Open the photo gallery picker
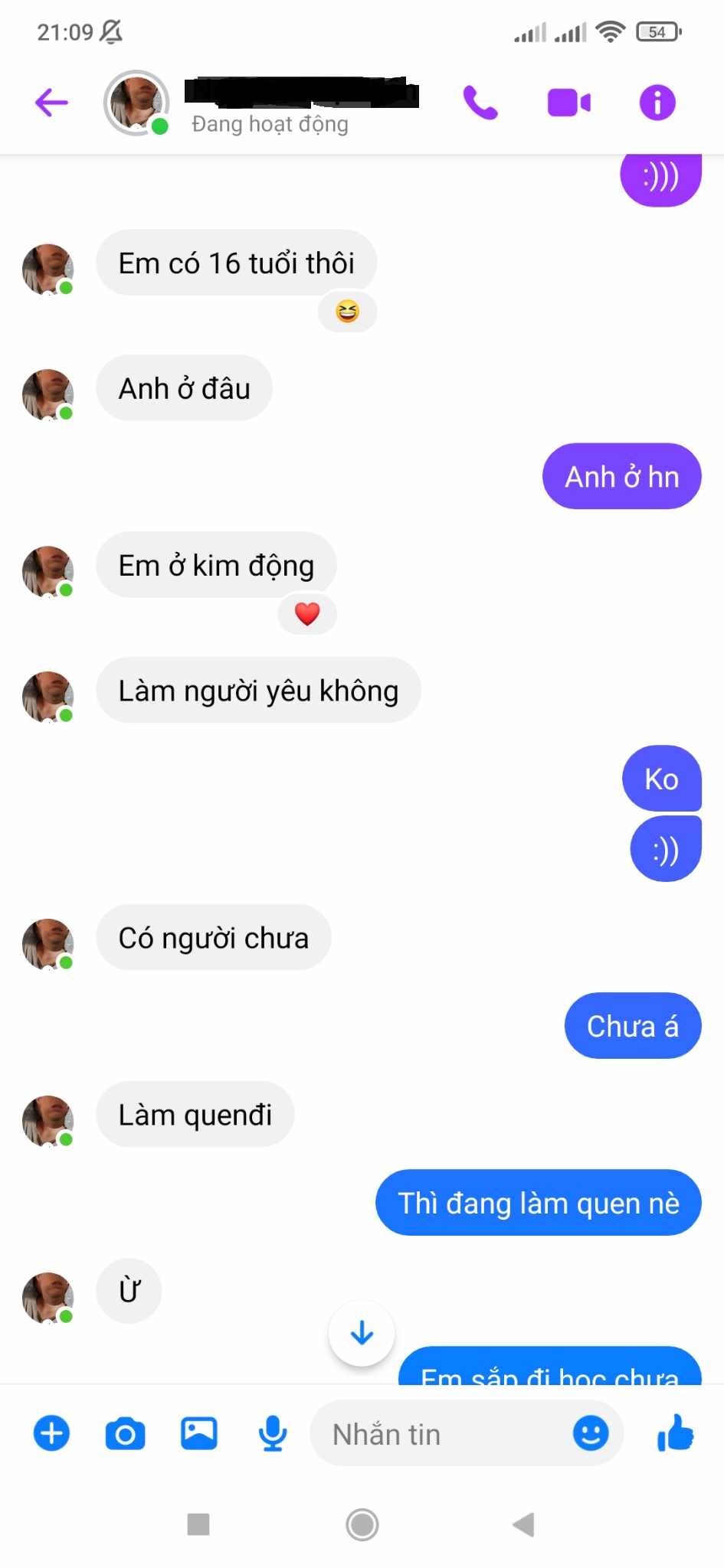The height and width of the screenshot is (1568, 724). pyautogui.click(x=198, y=1433)
